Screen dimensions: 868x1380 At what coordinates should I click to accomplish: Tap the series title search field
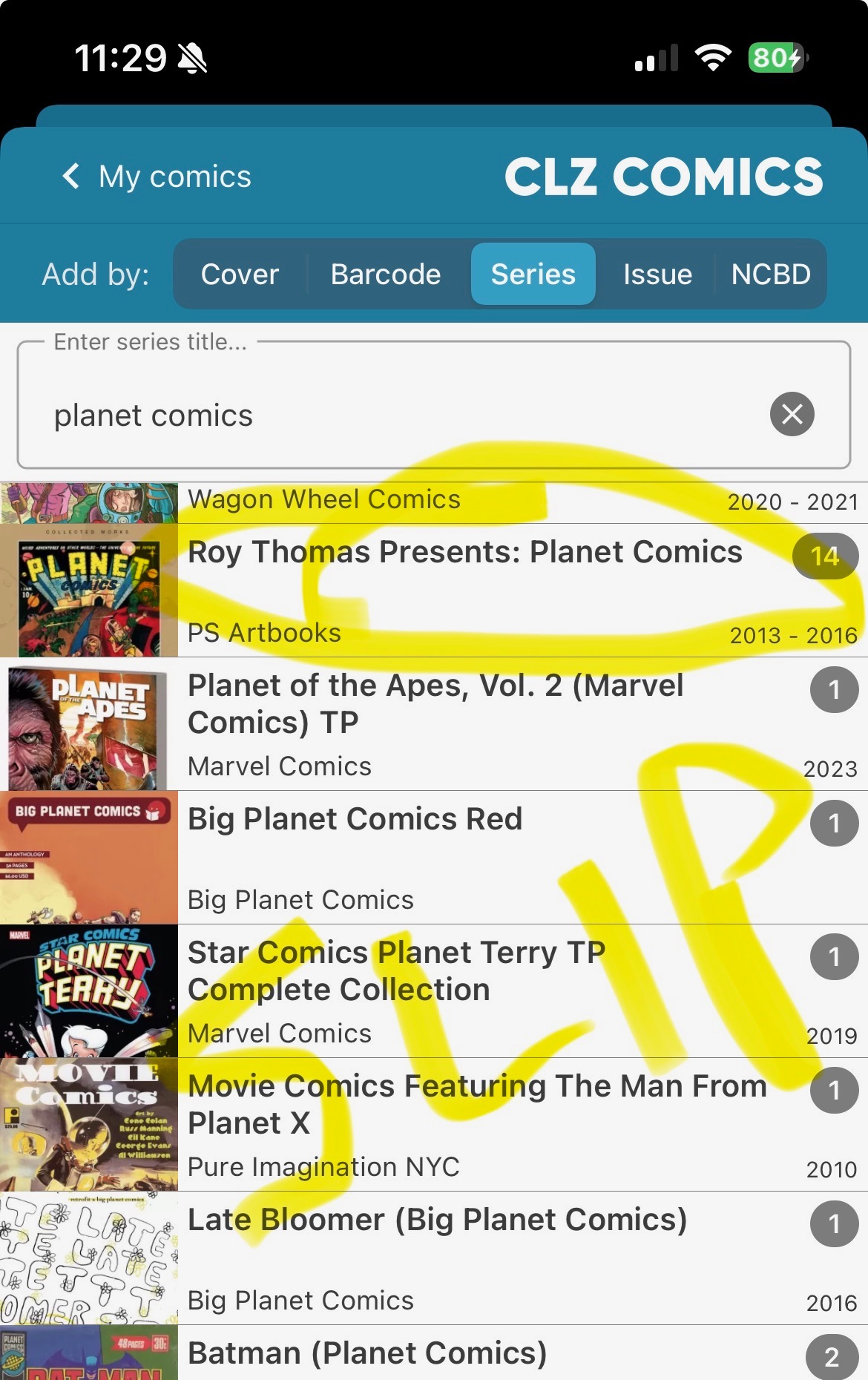401,415
